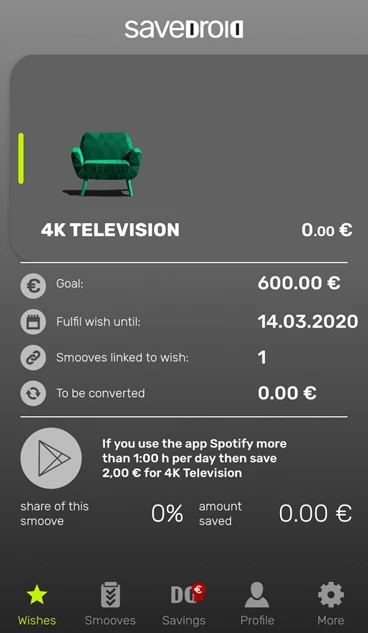Open the Spotify smoove rule
Image resolution: width=368 pixels, height=633 pixels.
(x=184, y=477)
